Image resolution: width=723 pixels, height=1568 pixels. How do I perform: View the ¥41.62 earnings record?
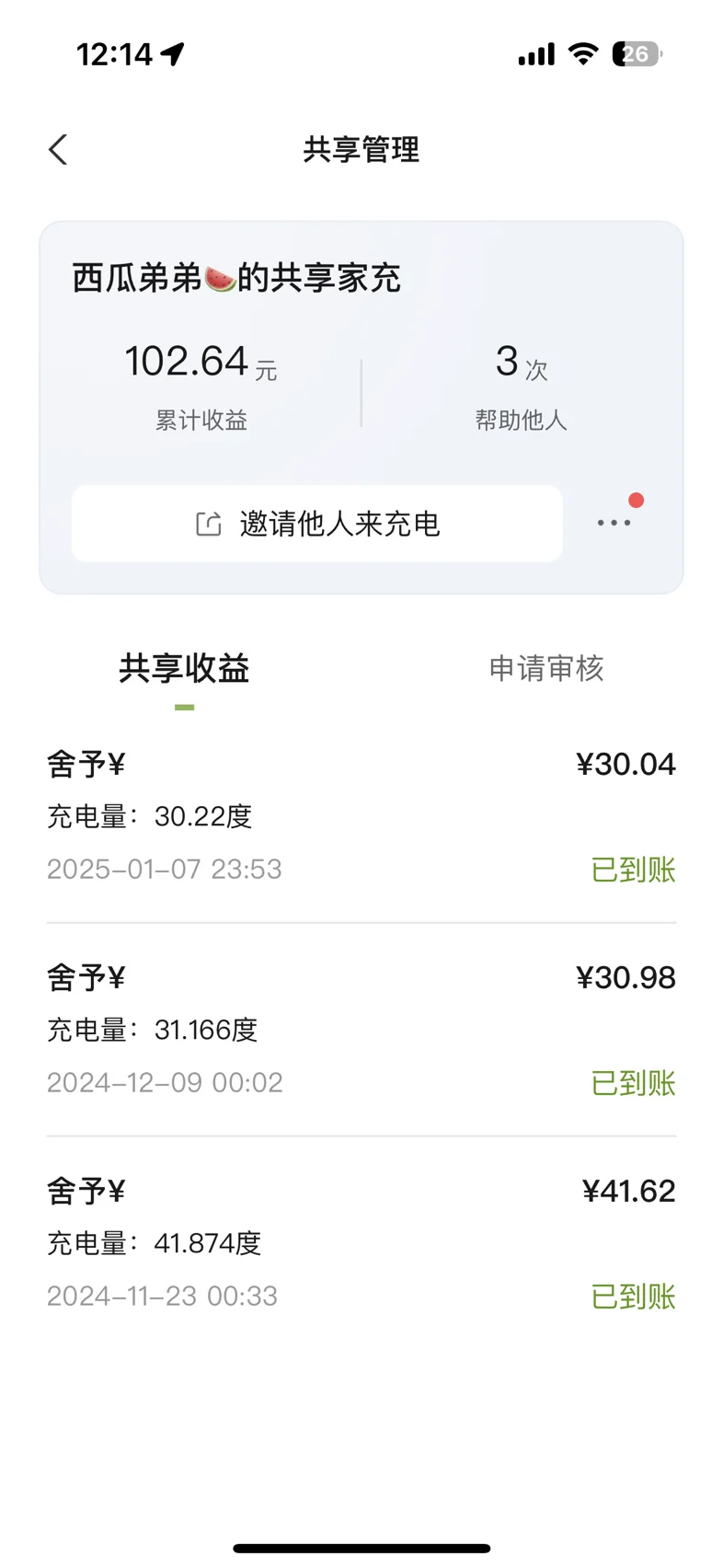361,1243
